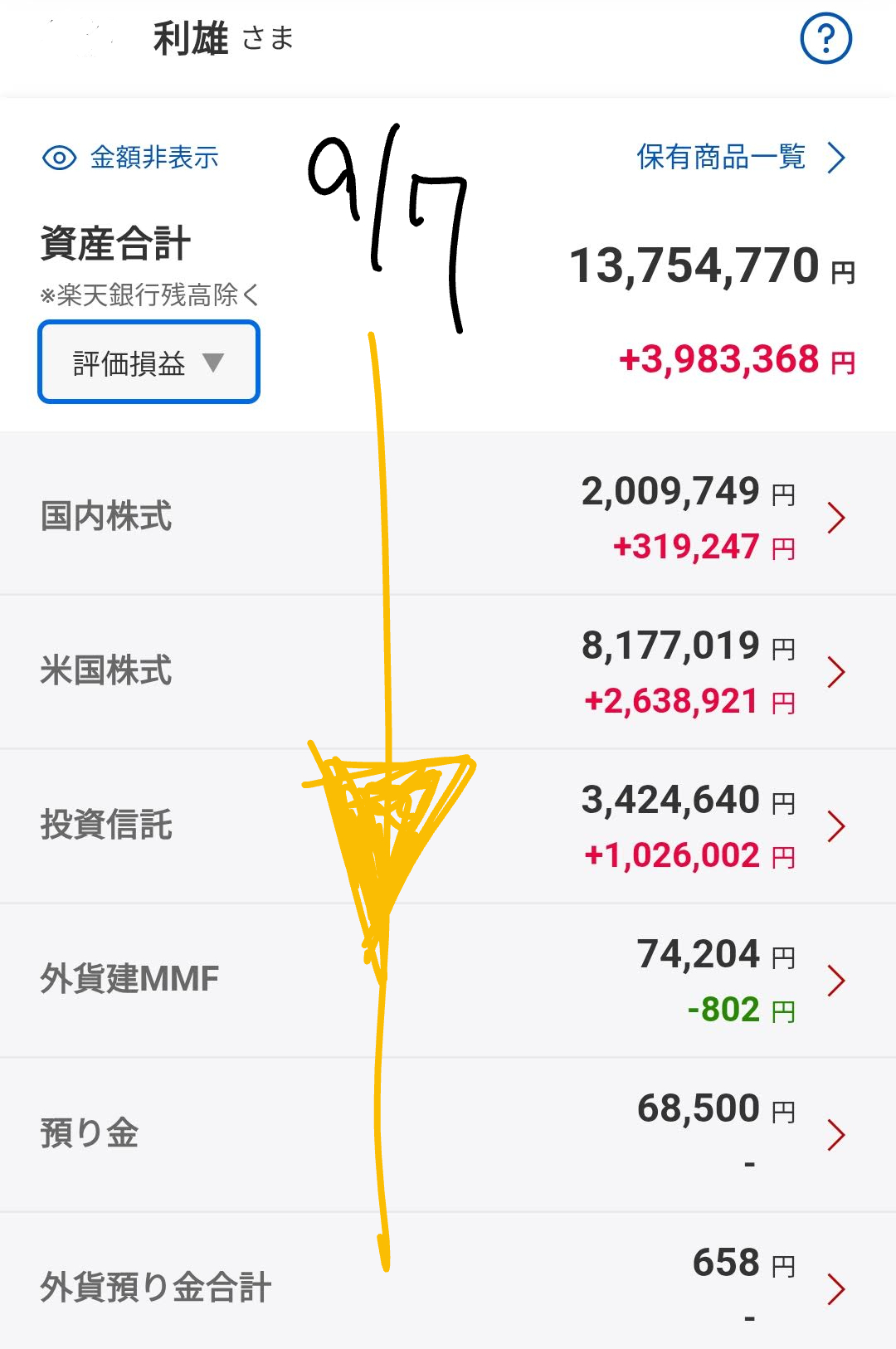This screenshot has height=1349, width=896.
Task: Open 保有商品一覧 holdings list
Action: tap(742, 157)
